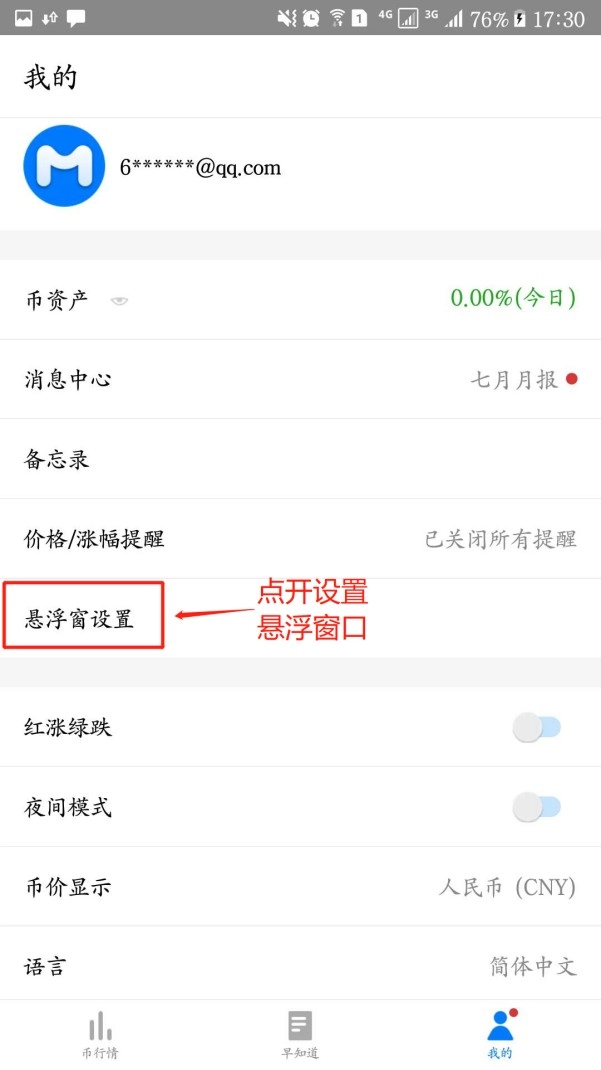Switch to the 早知道 tab
Viewport: 601px width, 1070px height.
coord(300,1034)
